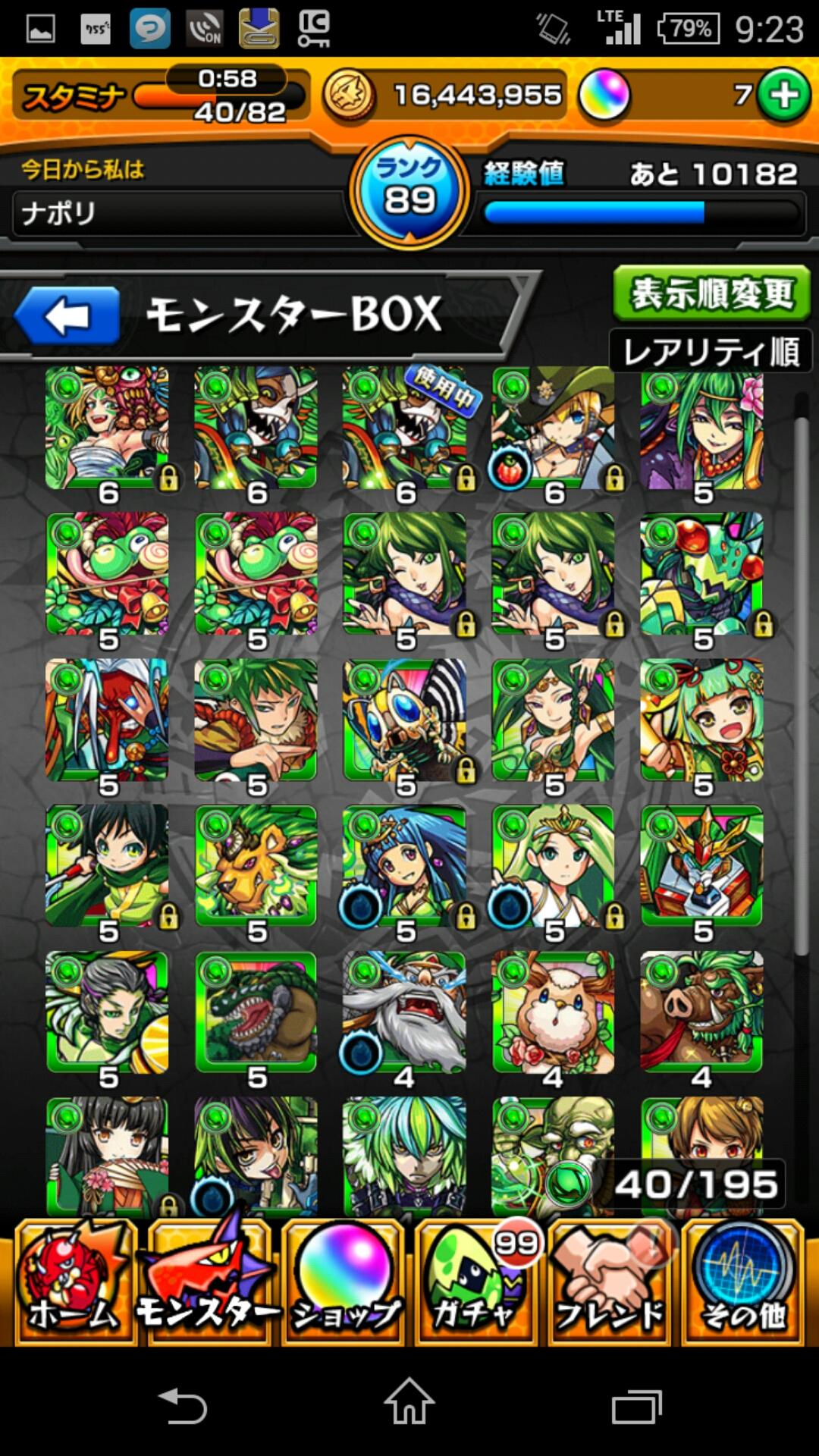Image resolution: width=819 pixels, height=1456 pixels.
Task: Tap the 表示順変更 sort order button
Action: pos(711,293)
